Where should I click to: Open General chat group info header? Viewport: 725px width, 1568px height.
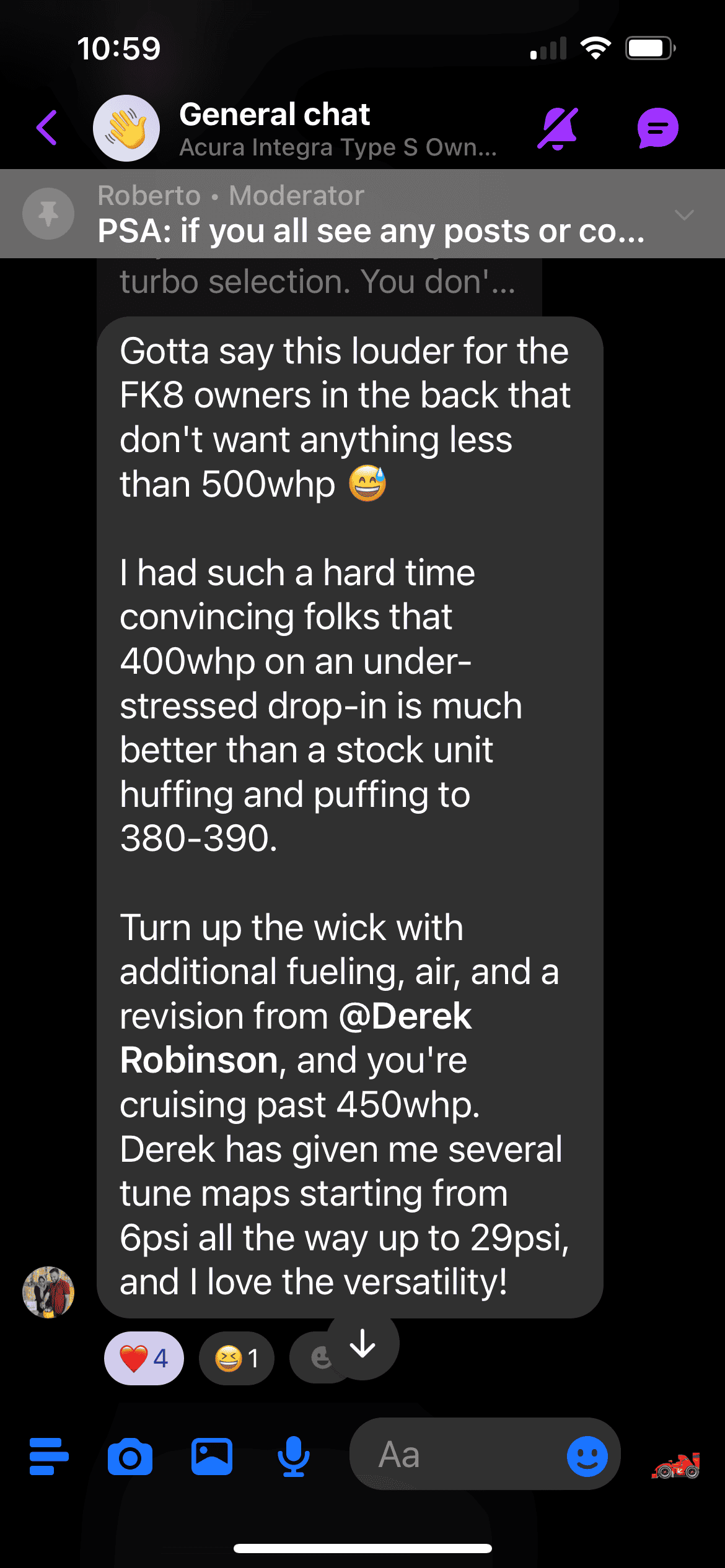coord(338,129)
